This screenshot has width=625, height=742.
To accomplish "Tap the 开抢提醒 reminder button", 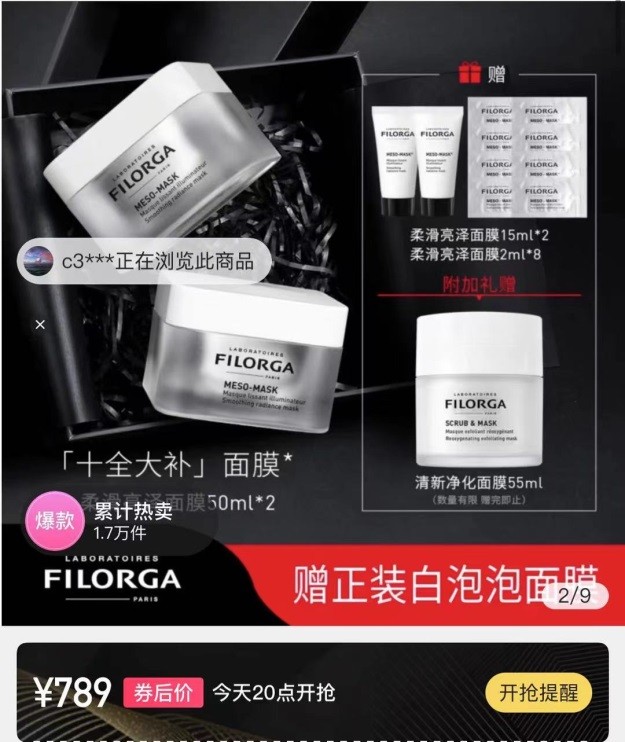I will point(538,692).
